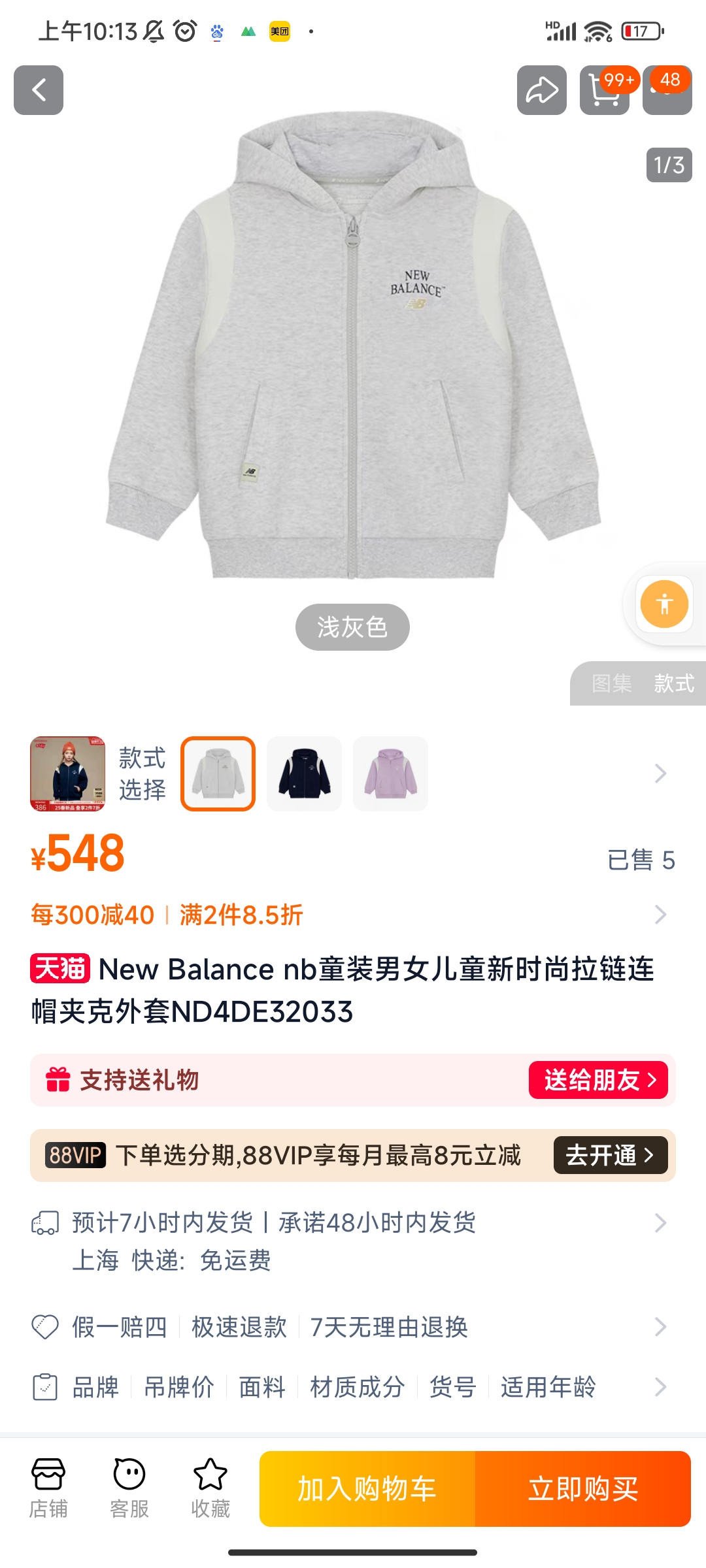This screenshot has height=1568, width=706.
Task: Open the 假一赔四 service guarantees row
Action: click(x=353, y=1327)
